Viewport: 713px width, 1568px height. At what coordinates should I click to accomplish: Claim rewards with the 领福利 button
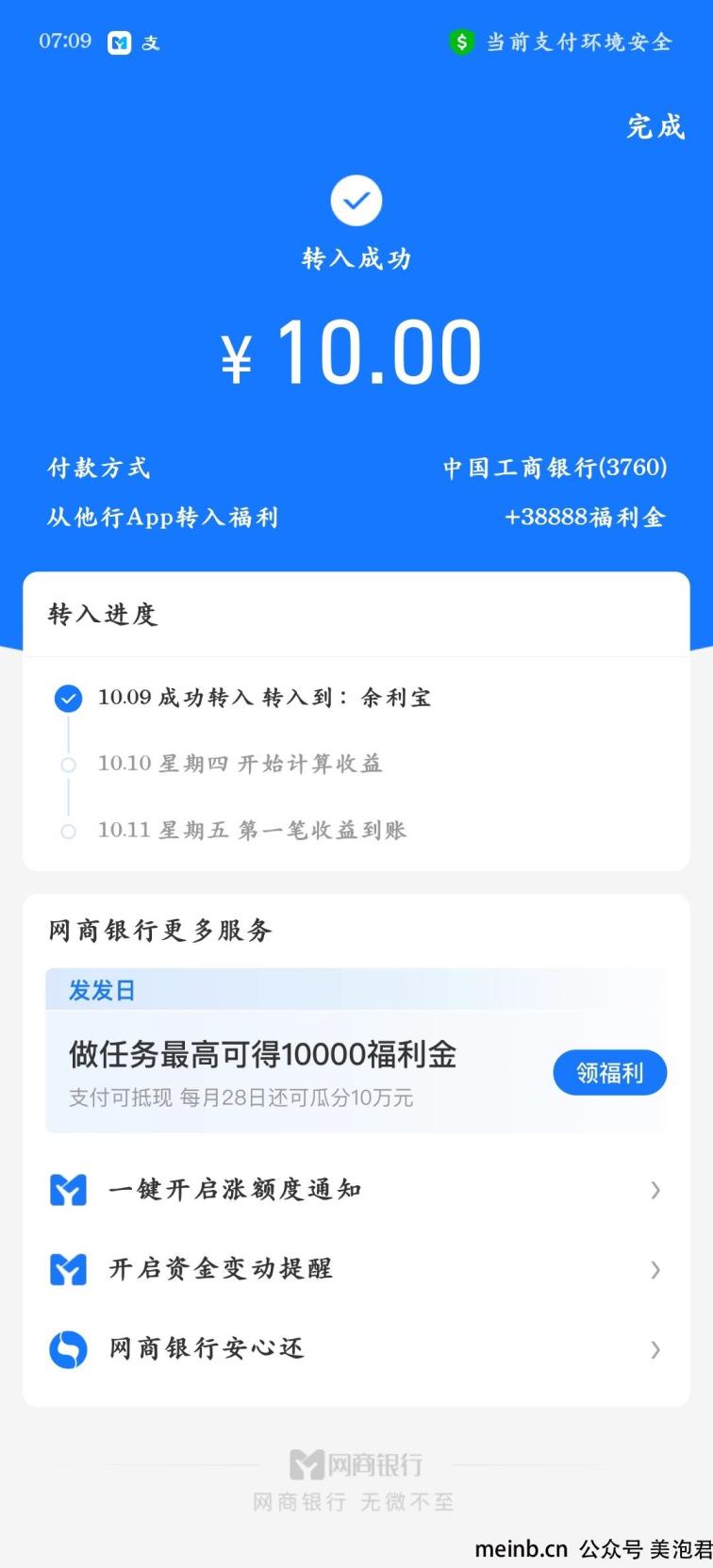pyautogui.click(x=609, y=1073)
